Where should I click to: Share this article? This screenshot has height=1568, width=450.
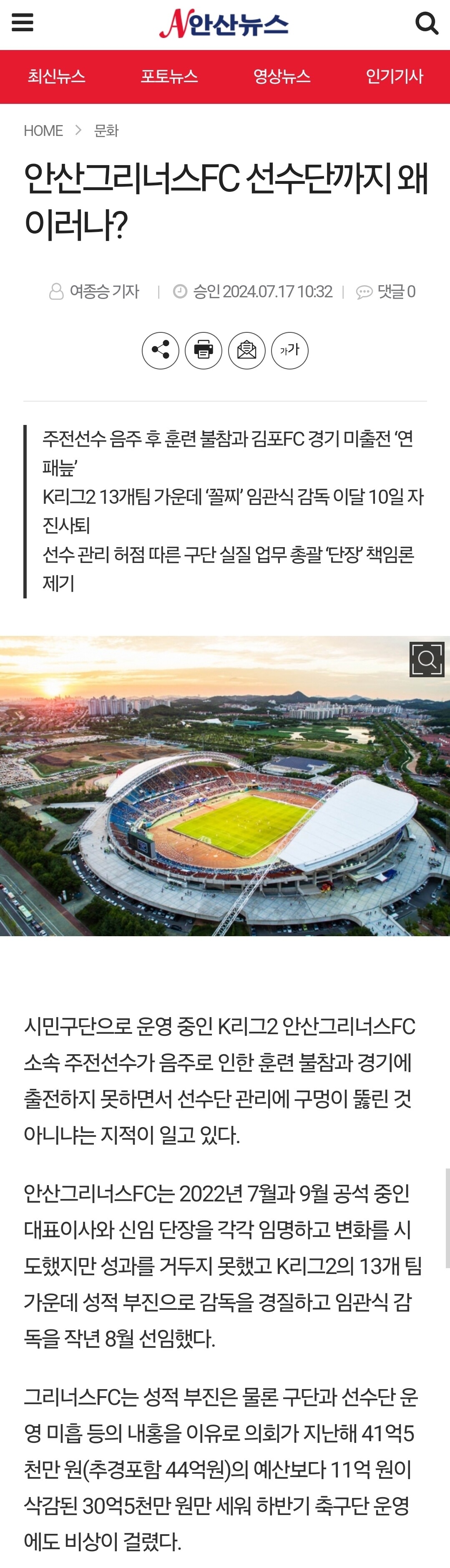160,350
